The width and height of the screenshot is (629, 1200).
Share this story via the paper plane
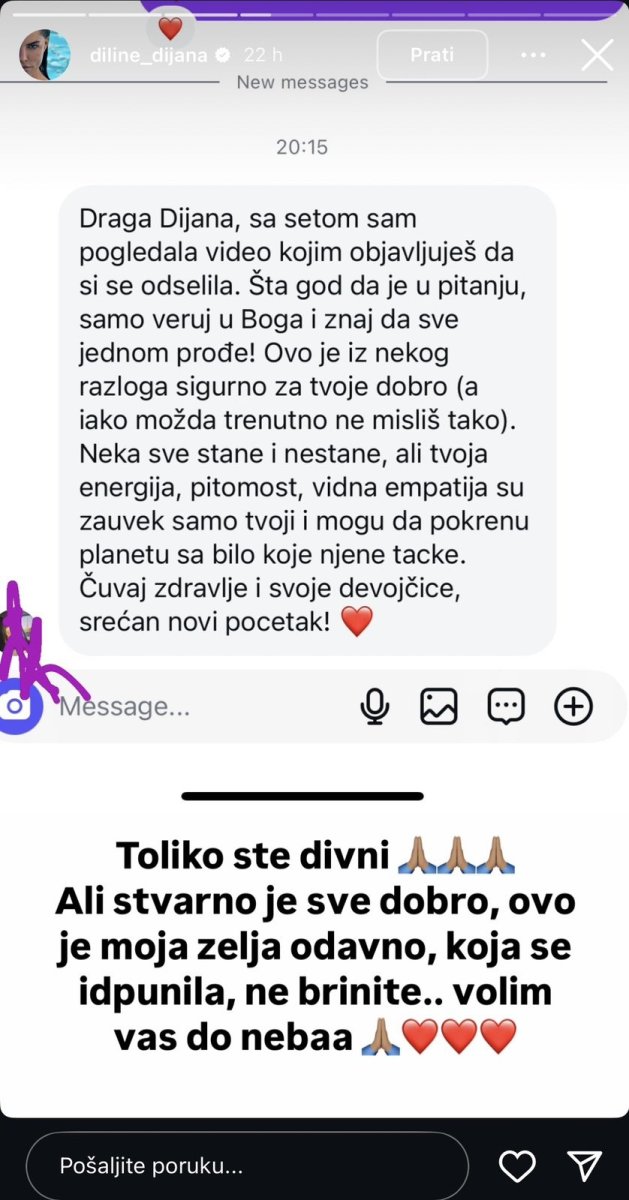(584, 1166)
